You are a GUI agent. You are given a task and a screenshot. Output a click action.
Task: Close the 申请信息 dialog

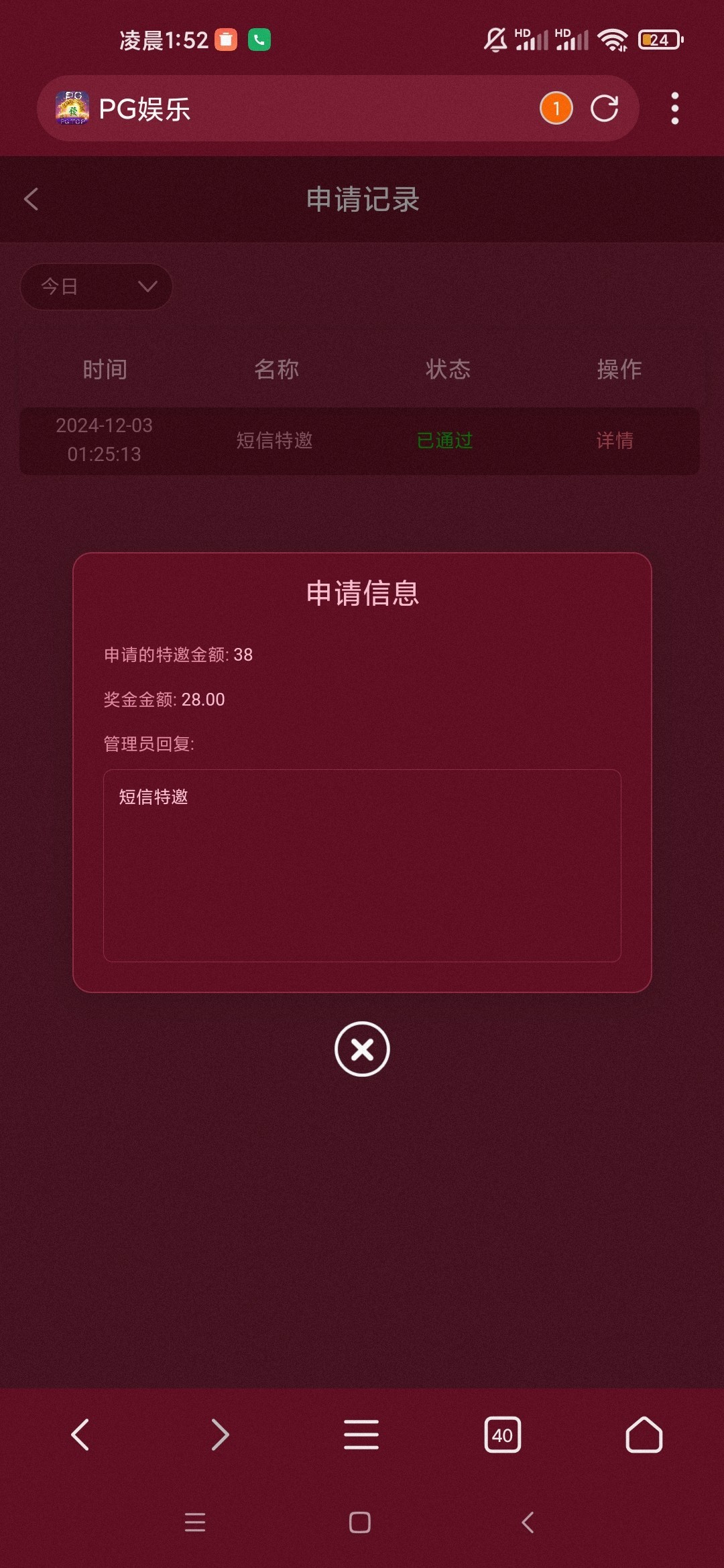[362, 1049]
